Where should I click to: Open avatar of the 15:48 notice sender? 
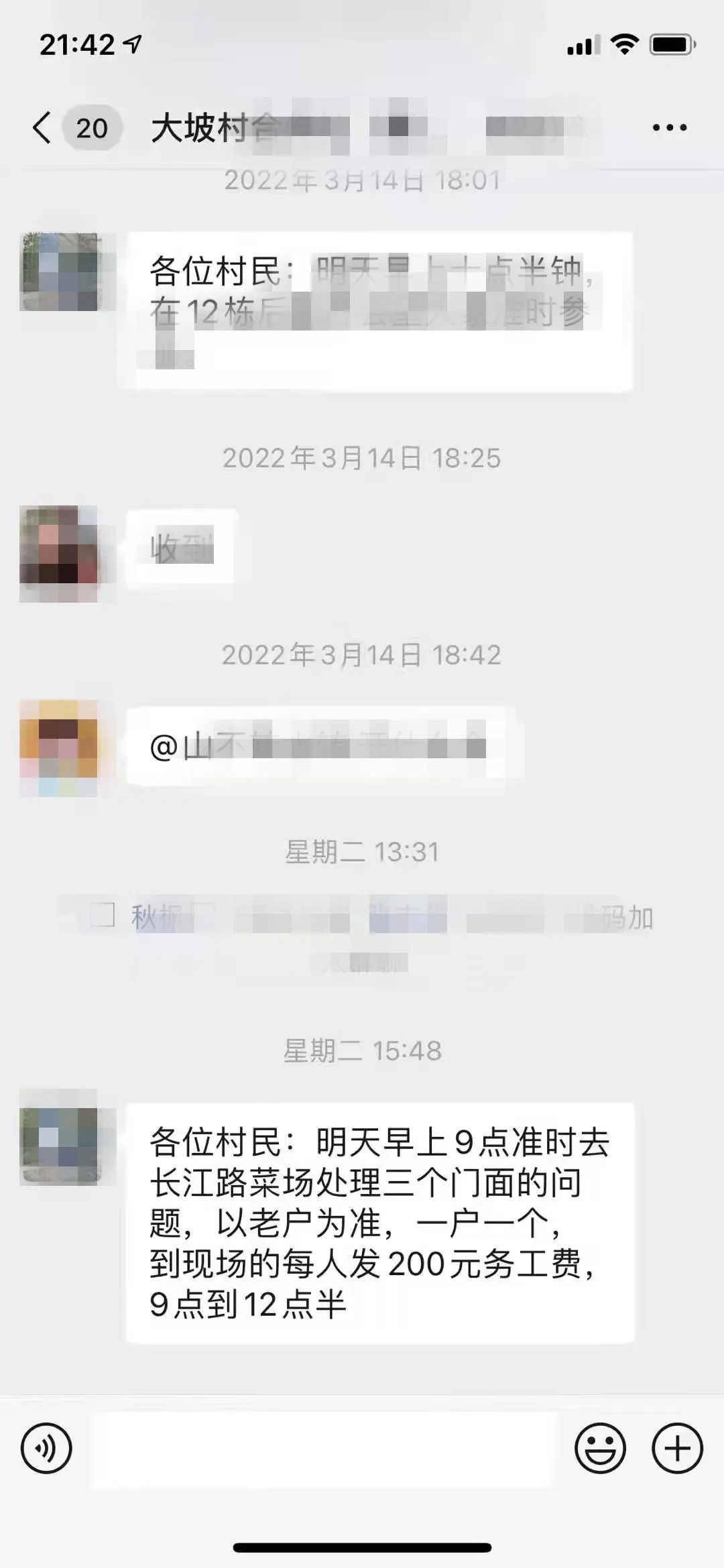pyautogui.click(x=59, y=1137)
